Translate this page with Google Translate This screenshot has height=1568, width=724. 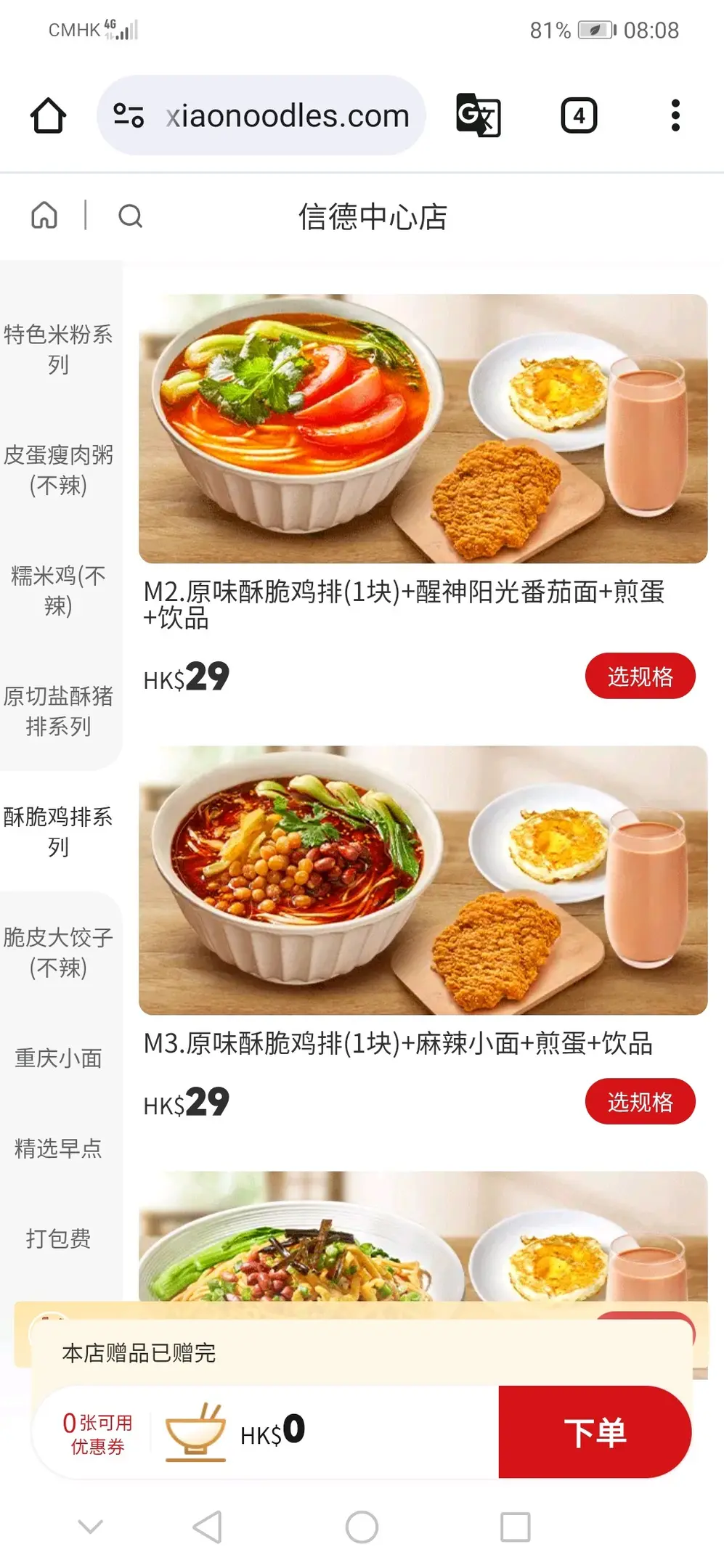click(x=478, y=115)
